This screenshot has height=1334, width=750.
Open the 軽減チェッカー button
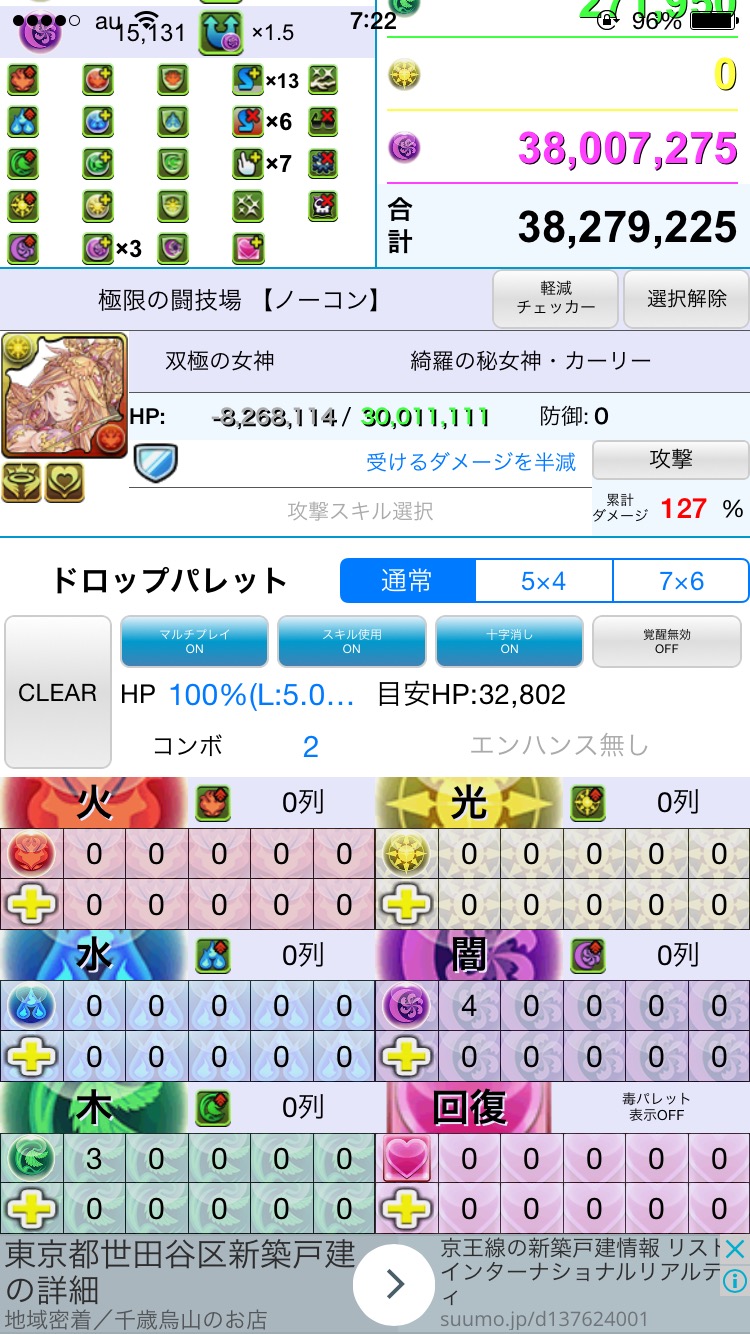556,299
